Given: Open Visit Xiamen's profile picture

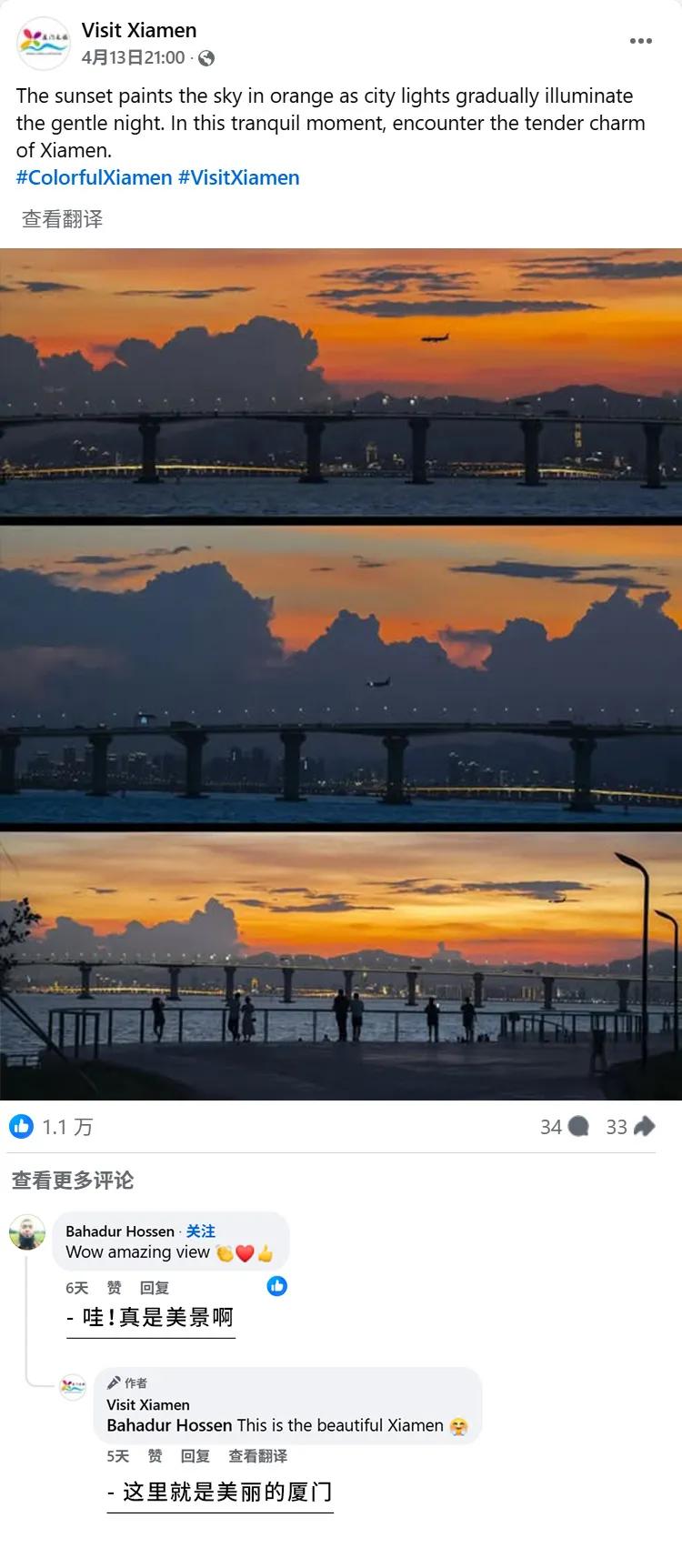Looking at the screenshot, I should 42,43.
